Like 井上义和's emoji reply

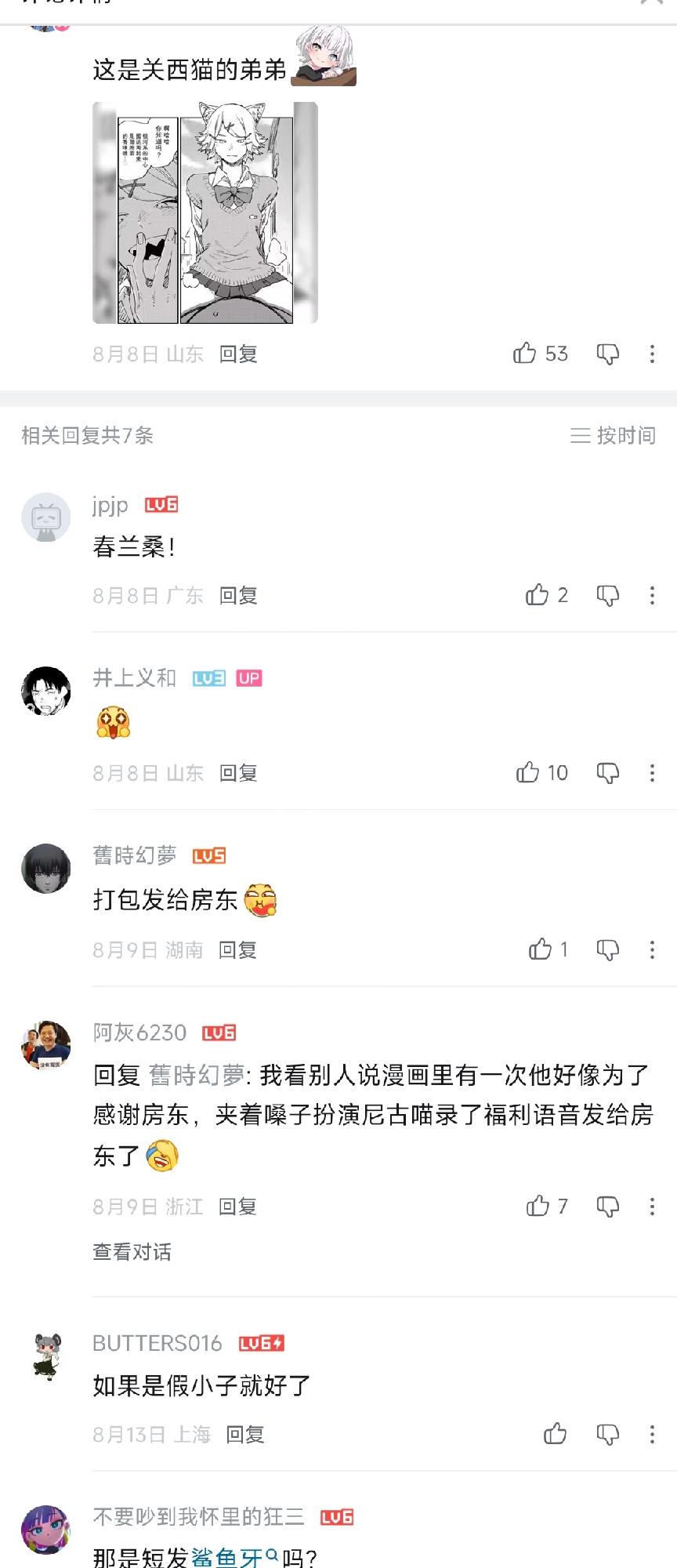(541, 773)
